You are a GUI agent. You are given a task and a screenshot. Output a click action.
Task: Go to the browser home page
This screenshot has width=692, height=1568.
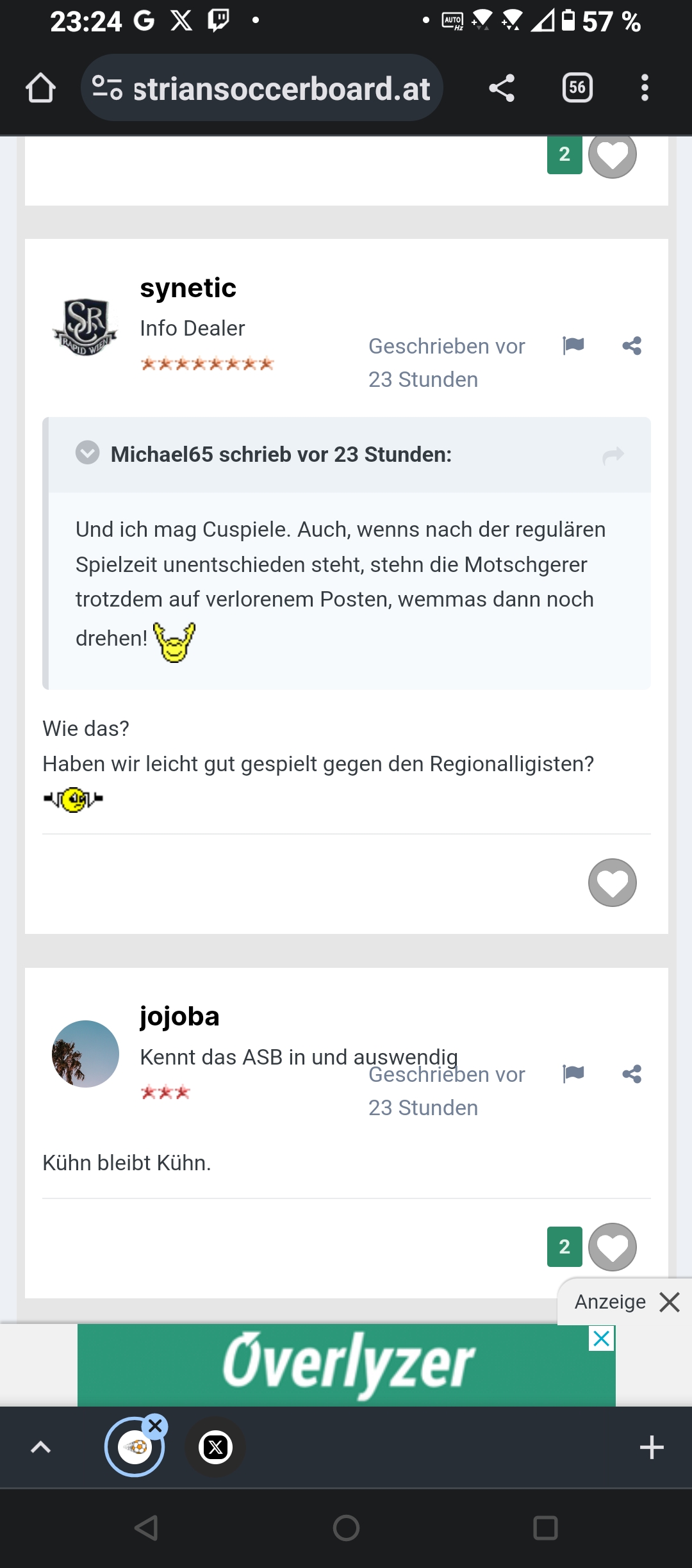point(40,88)
